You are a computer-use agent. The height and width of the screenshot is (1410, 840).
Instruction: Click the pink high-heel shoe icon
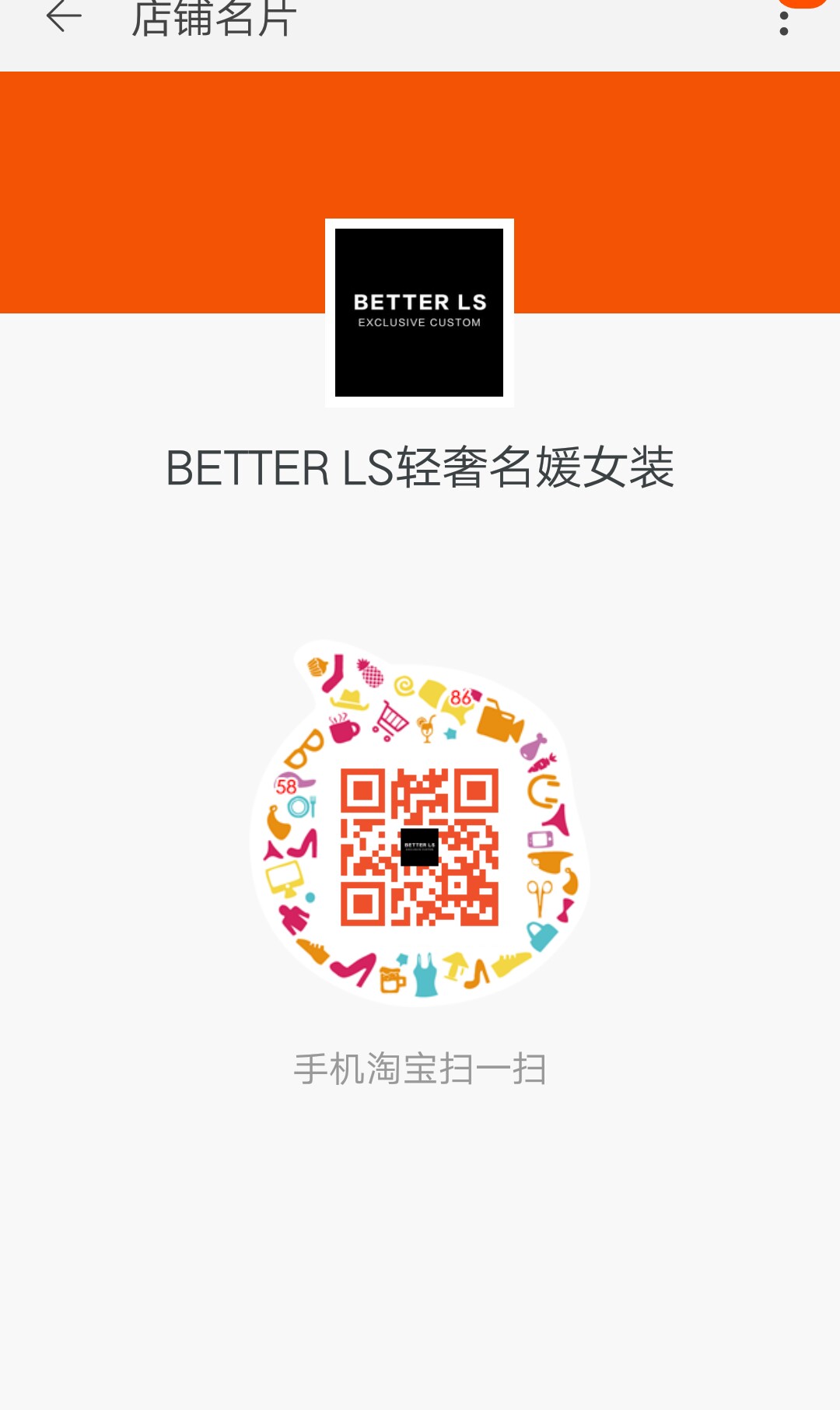pos(303,845)
